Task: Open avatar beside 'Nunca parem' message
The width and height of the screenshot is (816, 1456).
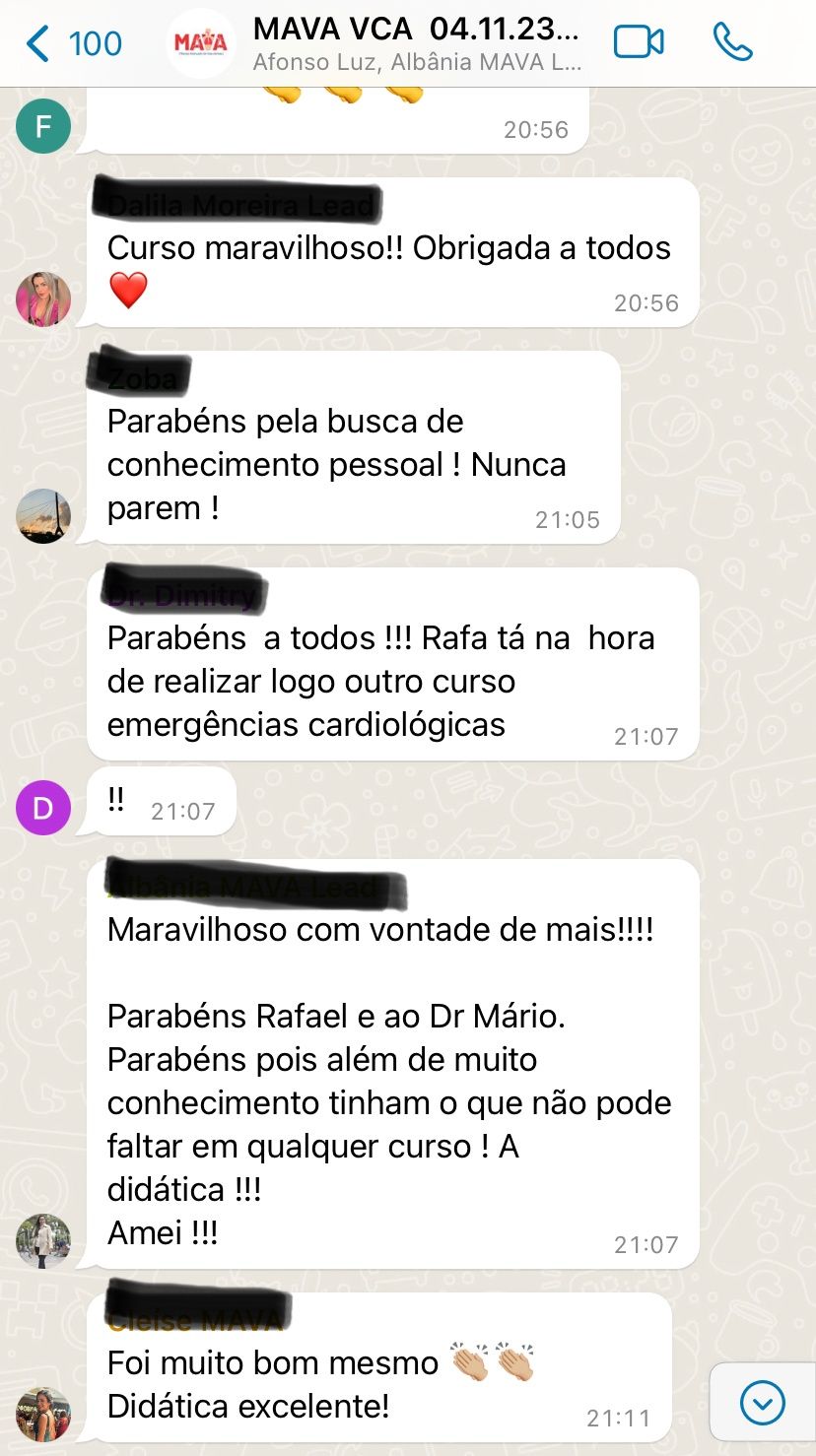Action: (43, 515)
